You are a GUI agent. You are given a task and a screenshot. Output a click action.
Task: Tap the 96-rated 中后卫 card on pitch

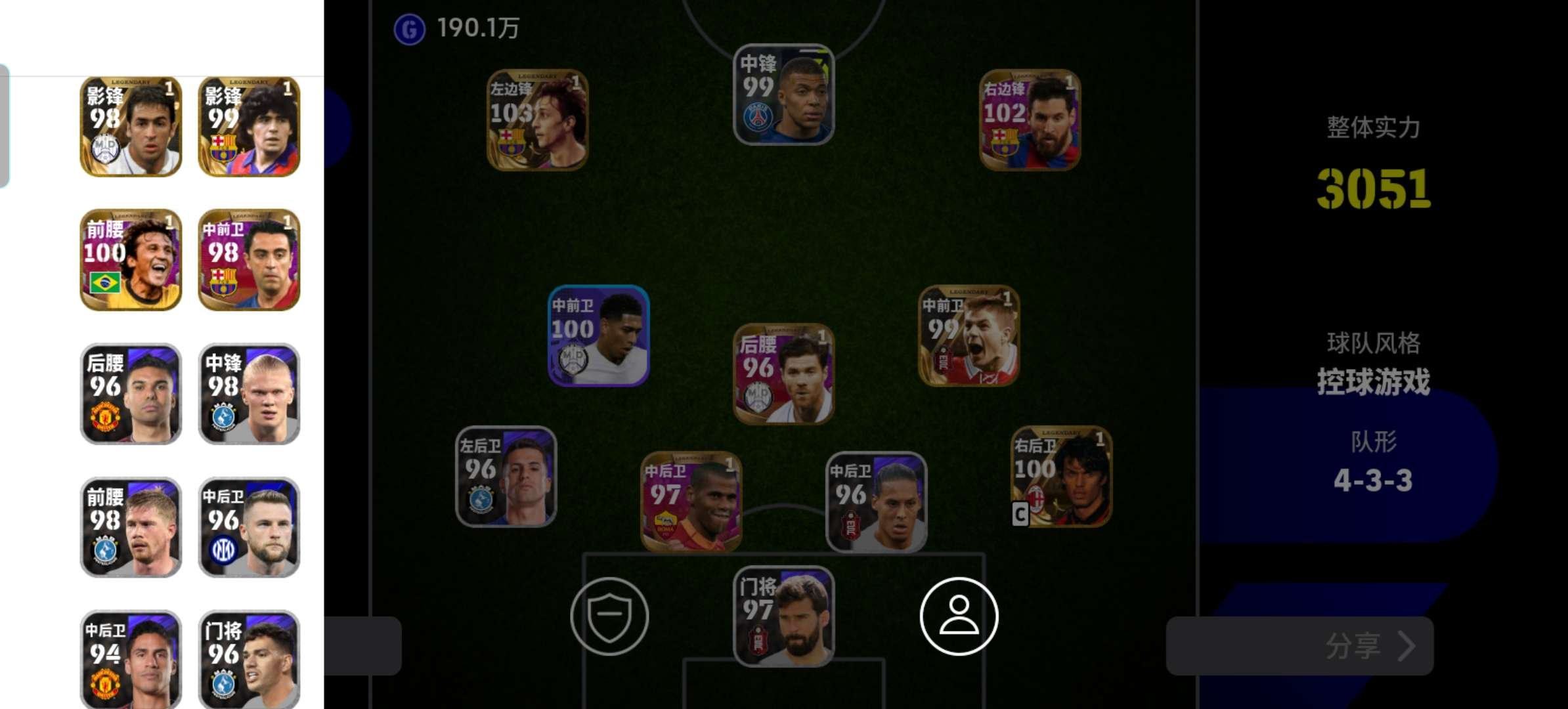tap(876, 502)
